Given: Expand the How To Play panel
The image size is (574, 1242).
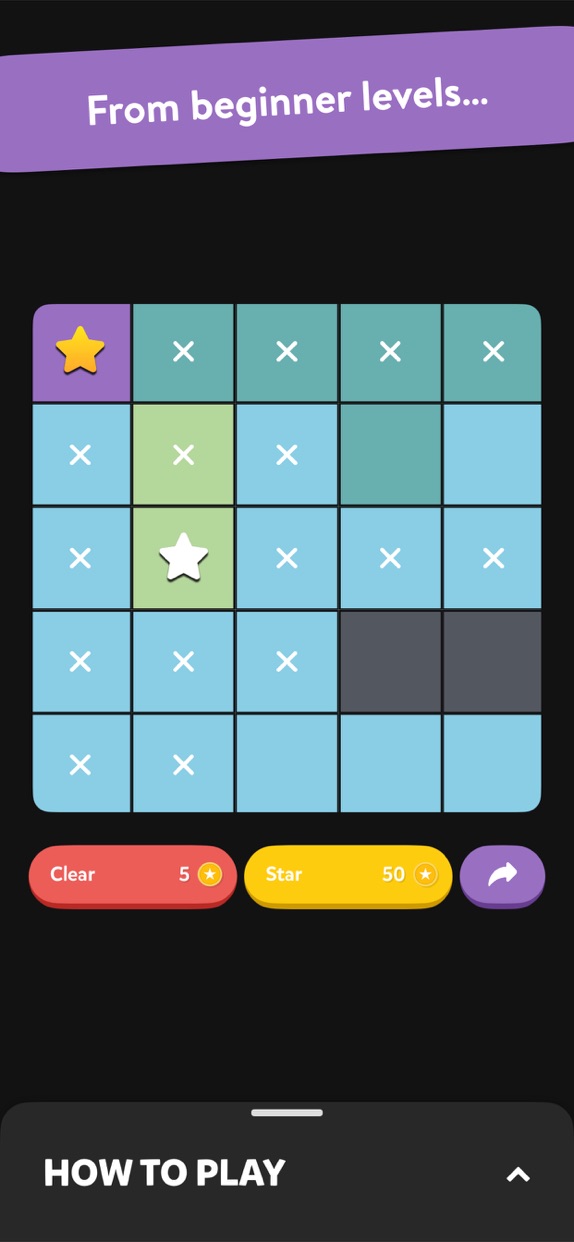Looking at the screenshot, I should (x=517, y=1174).
